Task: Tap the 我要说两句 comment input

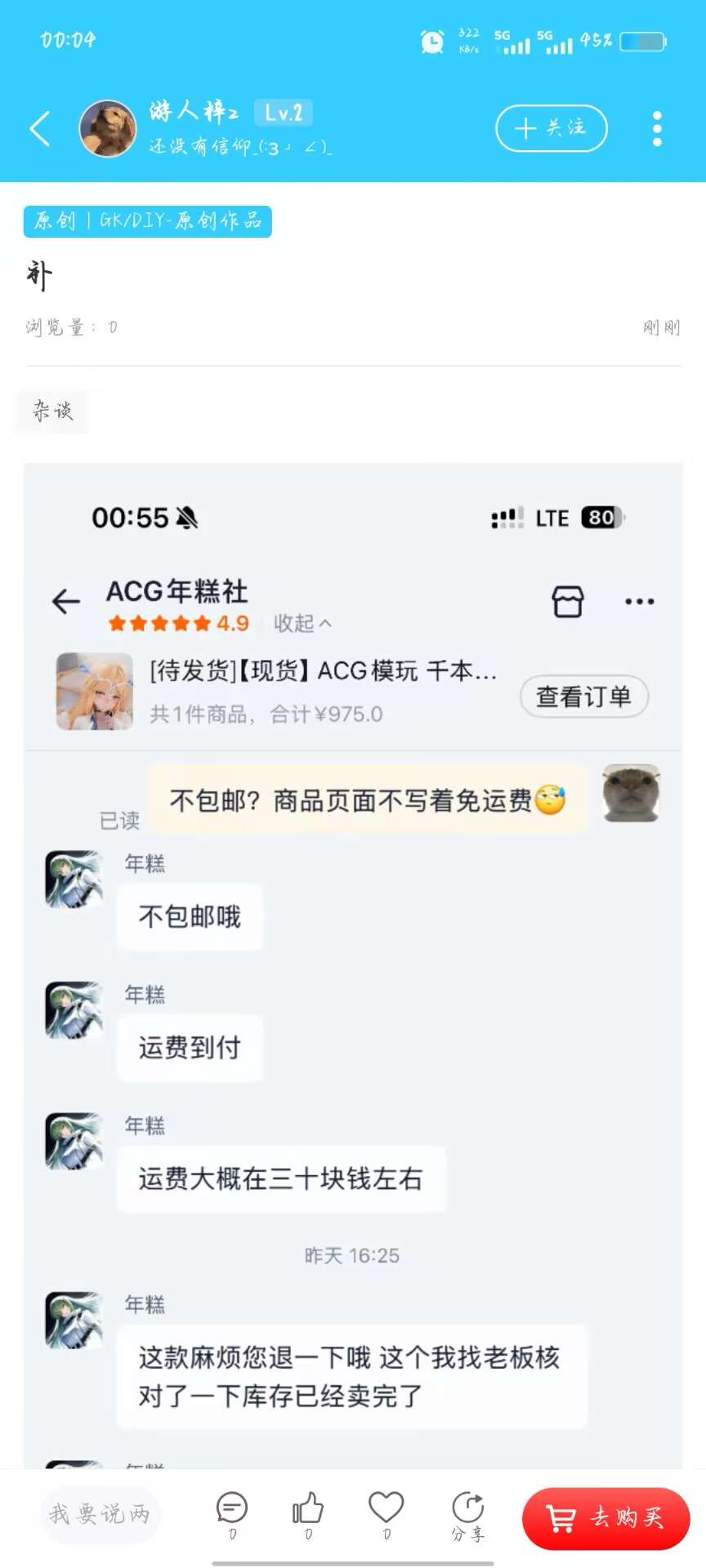Action: point(100,1515)
